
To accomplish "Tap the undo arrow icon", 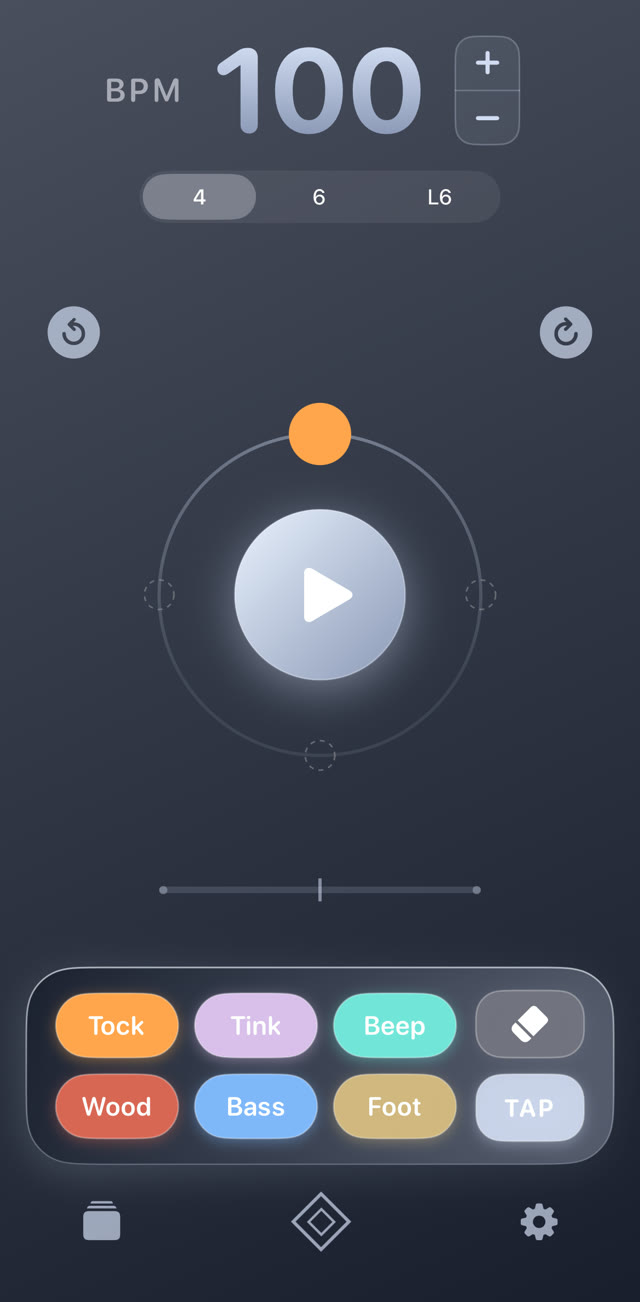I will pyautogui.click(x=74, y=332).
